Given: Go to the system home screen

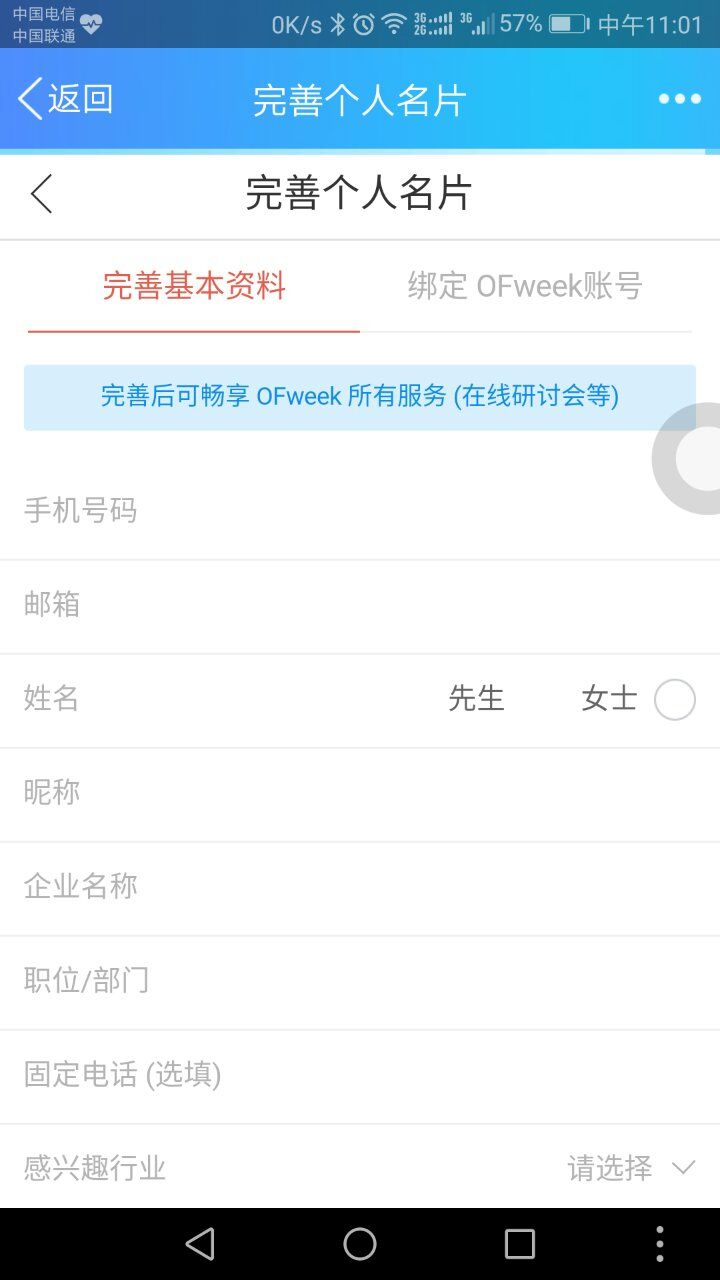Looking at the screenshot, I should (360, 1244).
